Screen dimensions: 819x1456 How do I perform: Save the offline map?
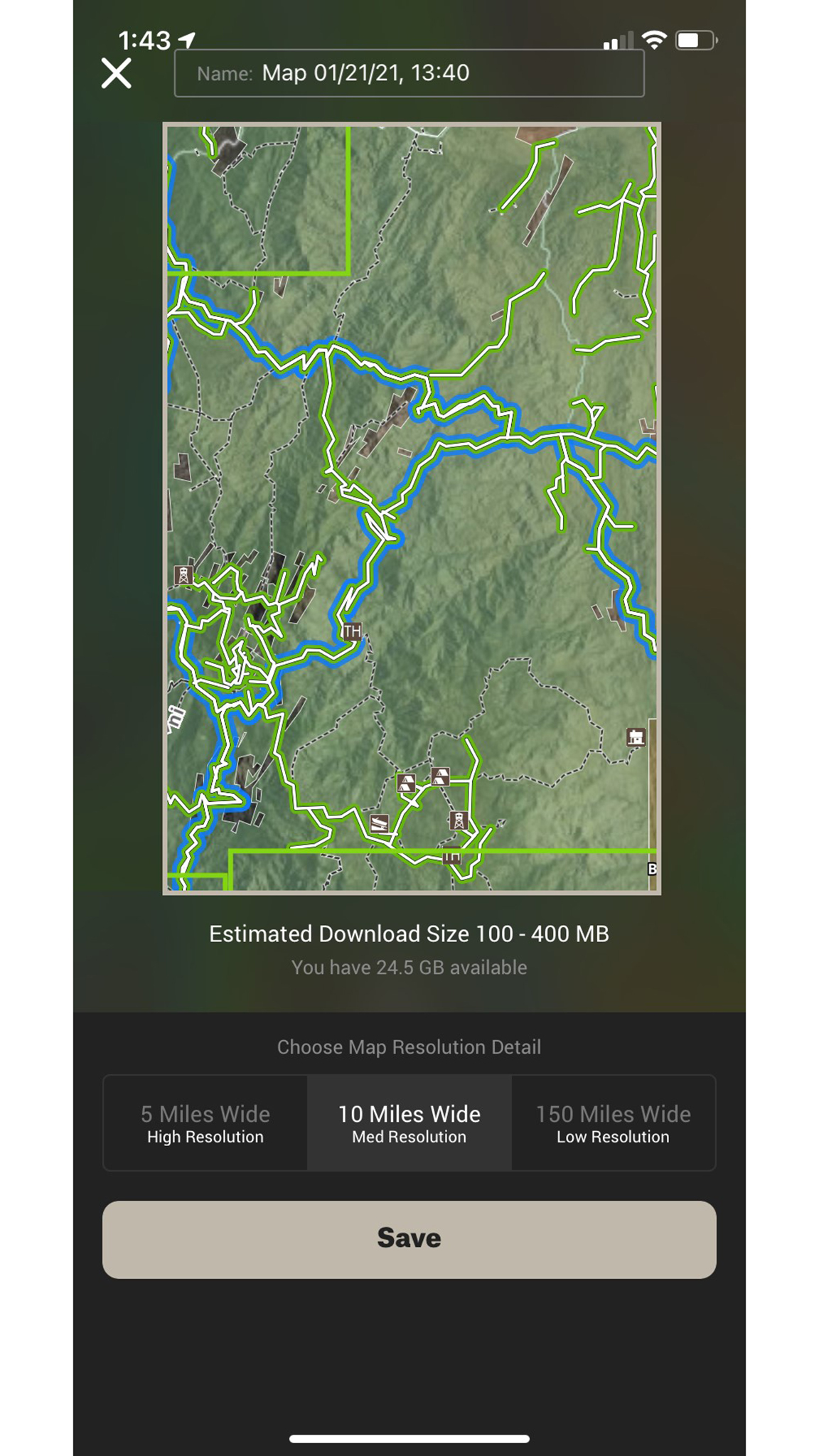tap(409, 1239)
